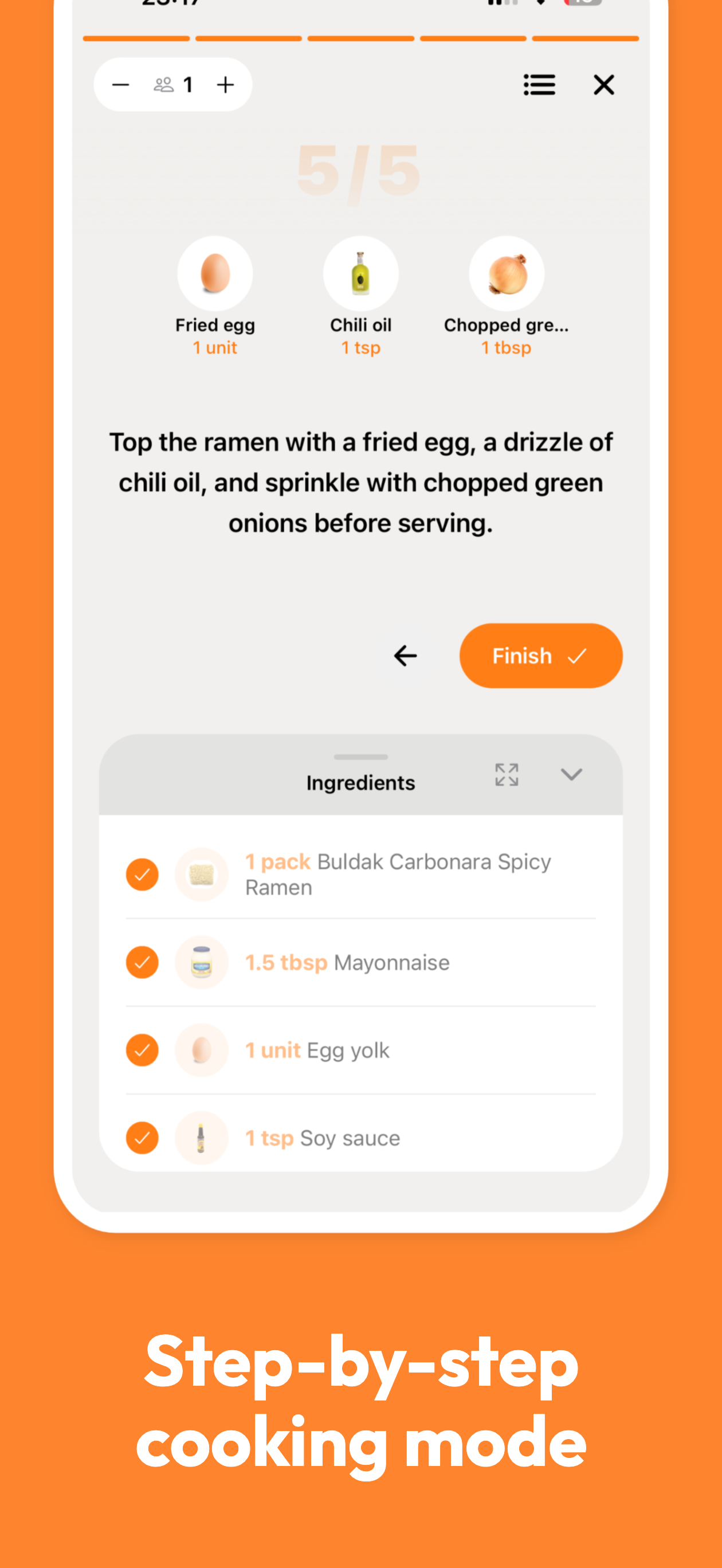
Task: Select the Fried egg ingredient icon
Action: pos(214,273)
